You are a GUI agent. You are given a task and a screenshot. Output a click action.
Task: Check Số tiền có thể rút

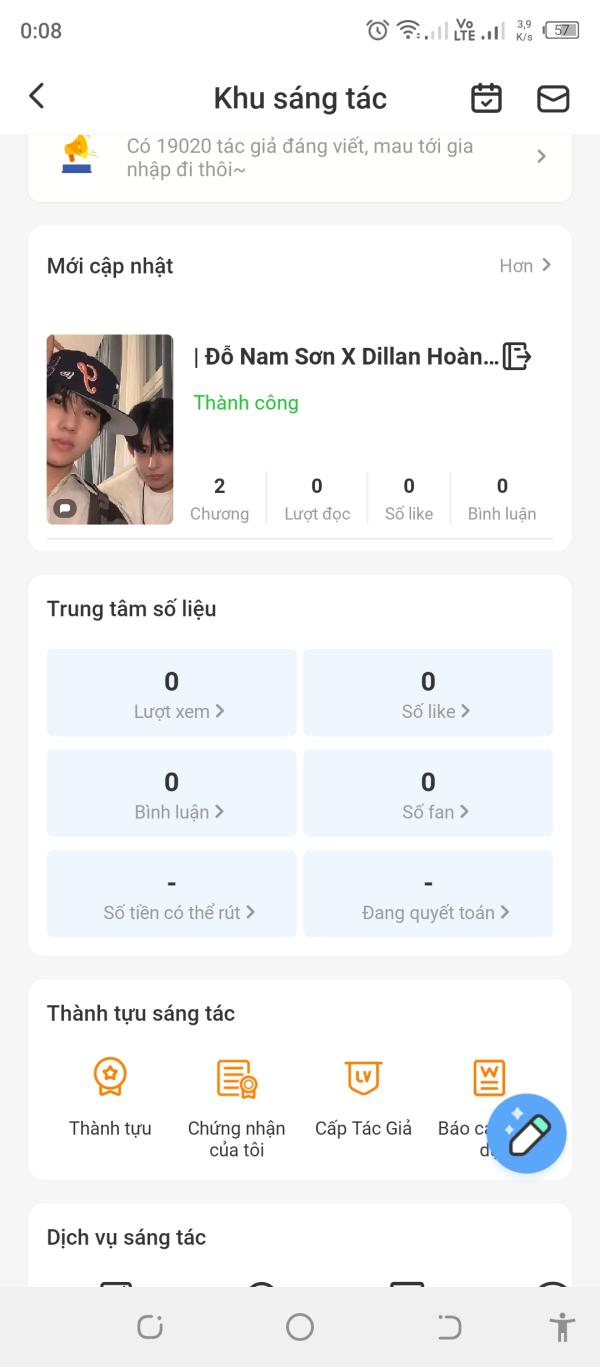click(172, 894)
